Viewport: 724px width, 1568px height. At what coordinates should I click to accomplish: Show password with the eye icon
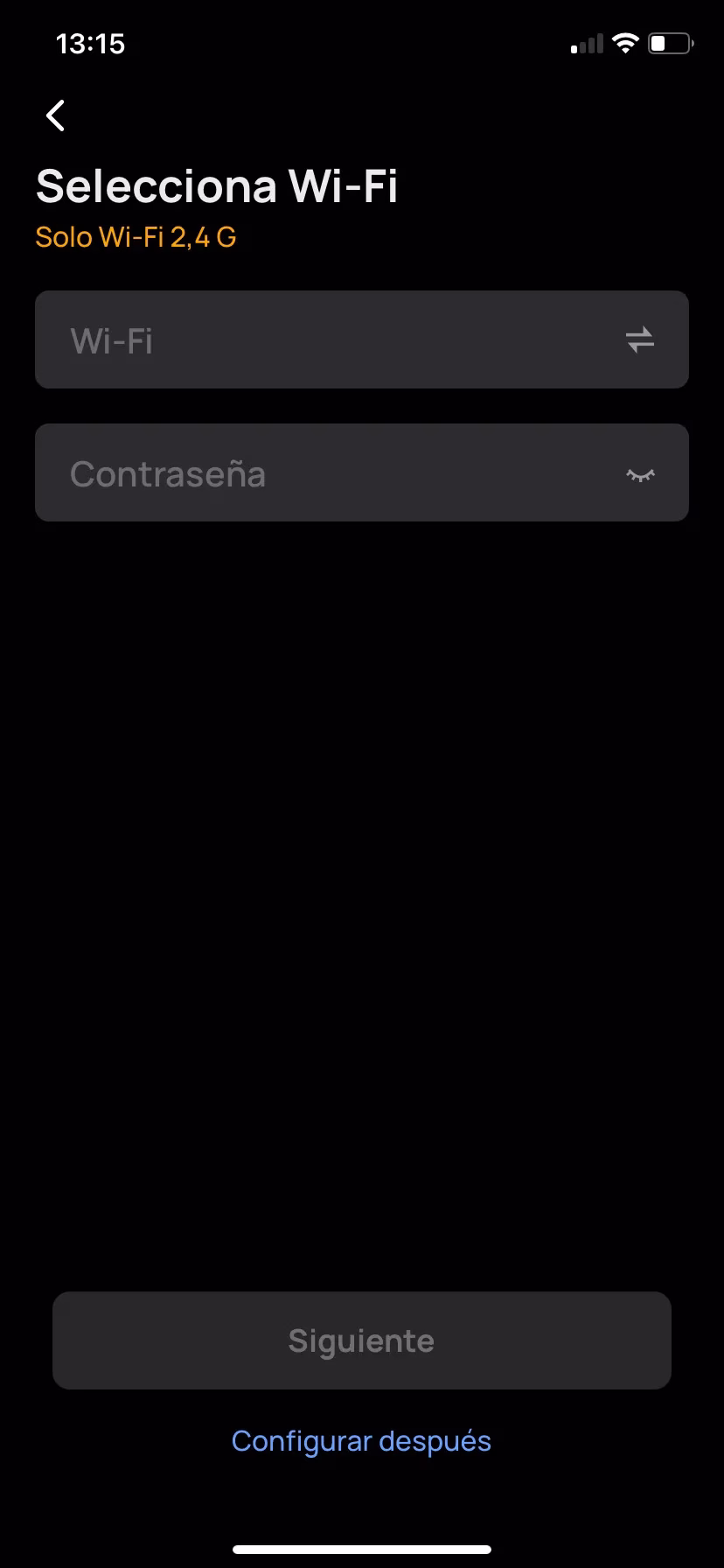[x=640, y=475]
